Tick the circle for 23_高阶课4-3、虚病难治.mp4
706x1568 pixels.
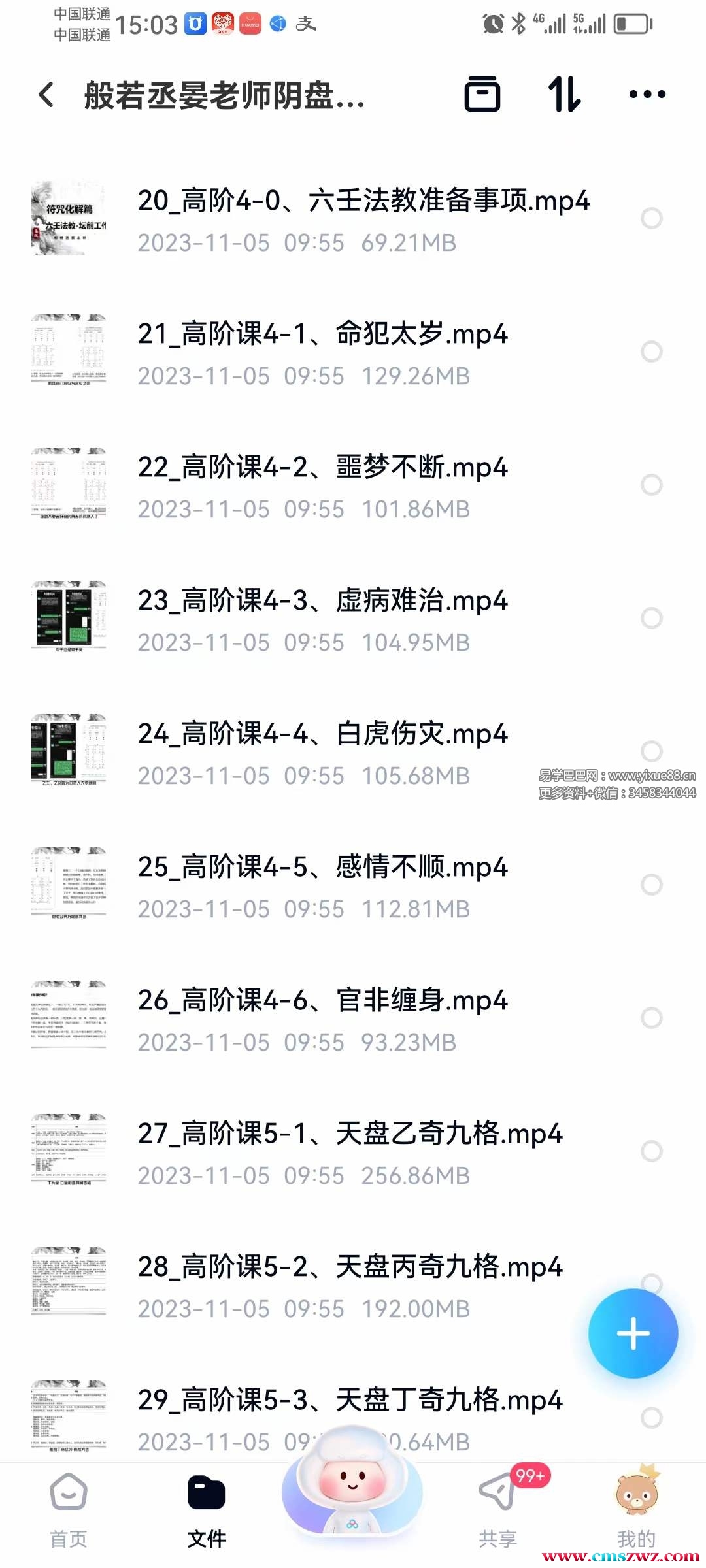coord(651,618)
